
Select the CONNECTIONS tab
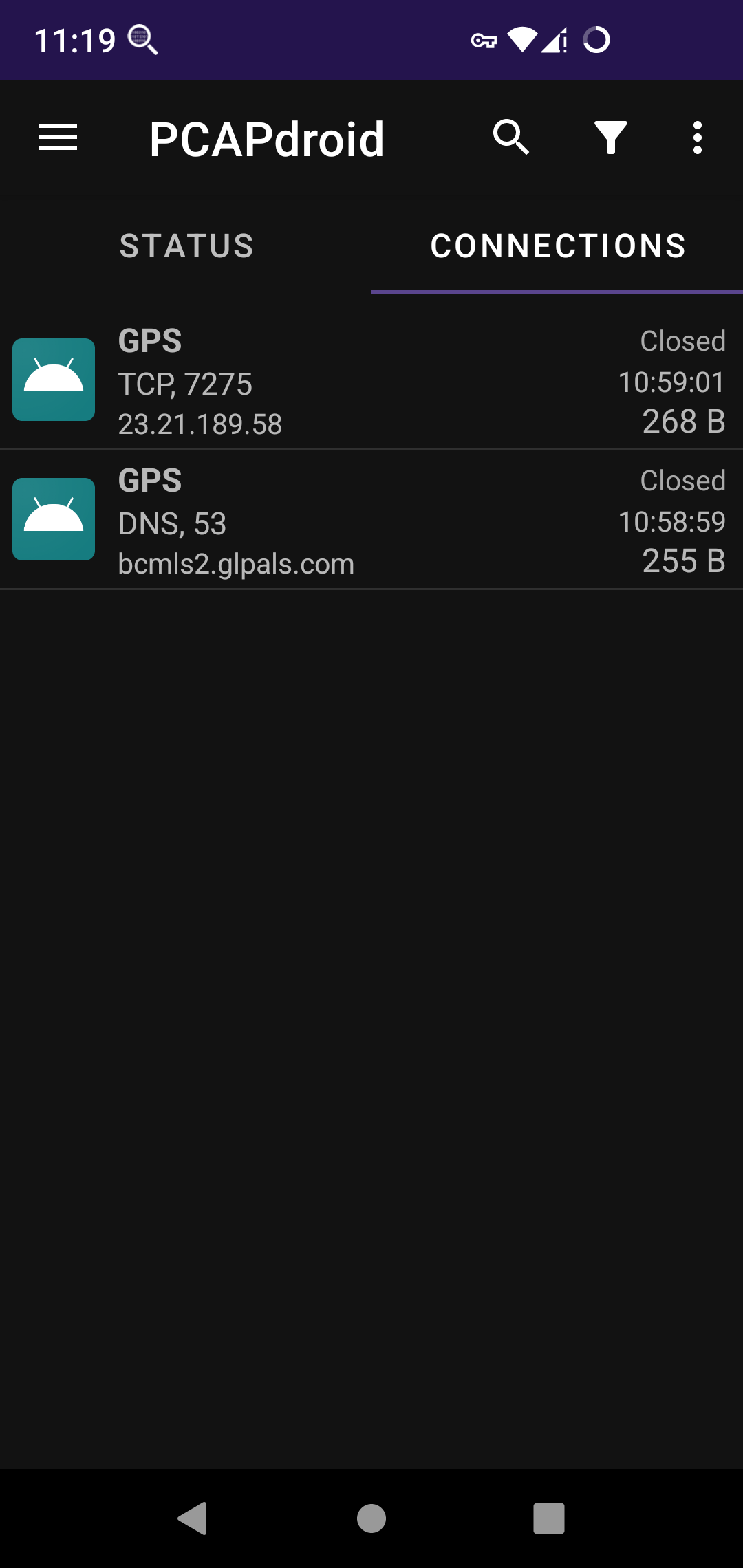pos(557,246)
